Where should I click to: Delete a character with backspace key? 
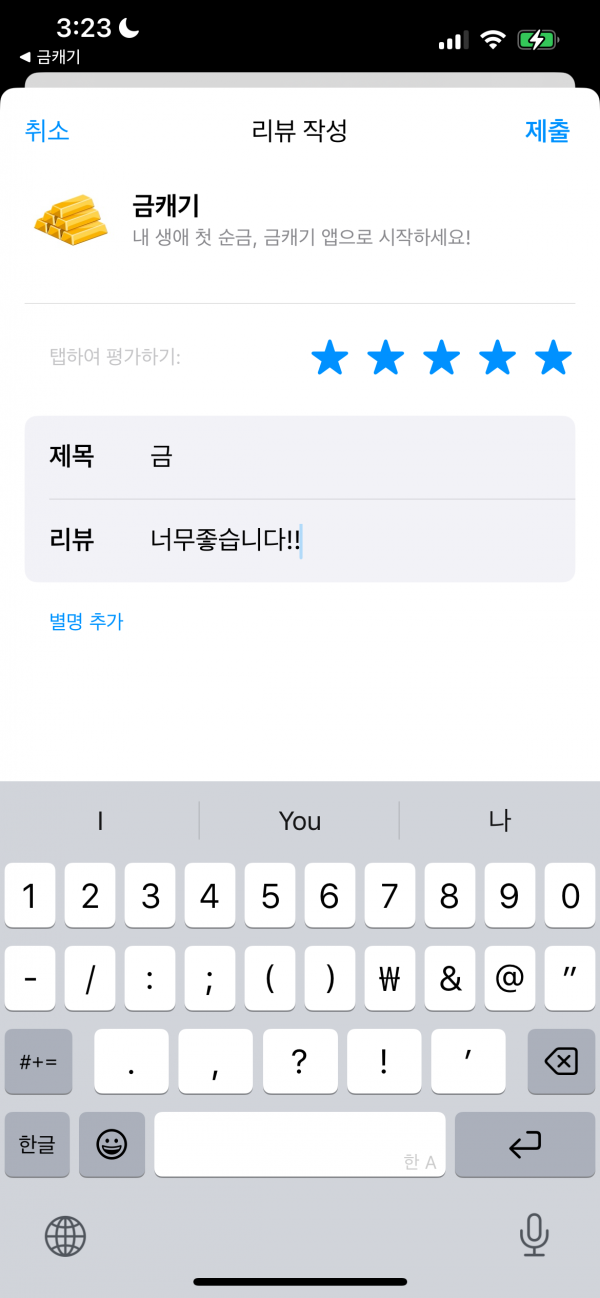[x=561, y=1061]
